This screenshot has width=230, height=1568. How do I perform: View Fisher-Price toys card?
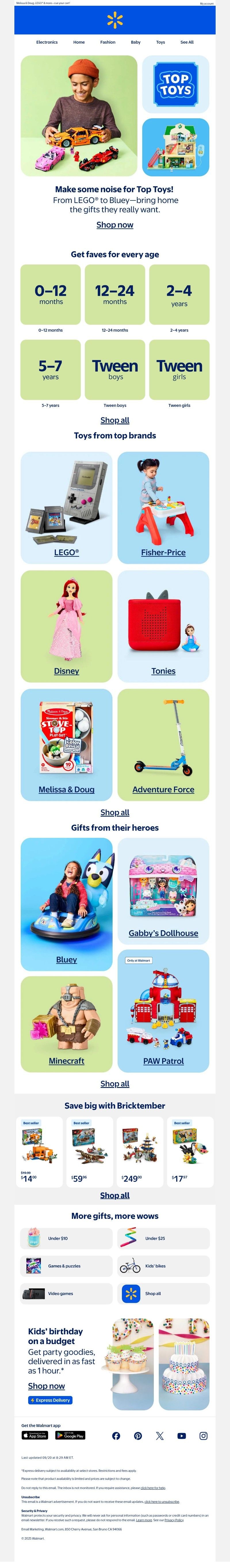coord(164,507)
